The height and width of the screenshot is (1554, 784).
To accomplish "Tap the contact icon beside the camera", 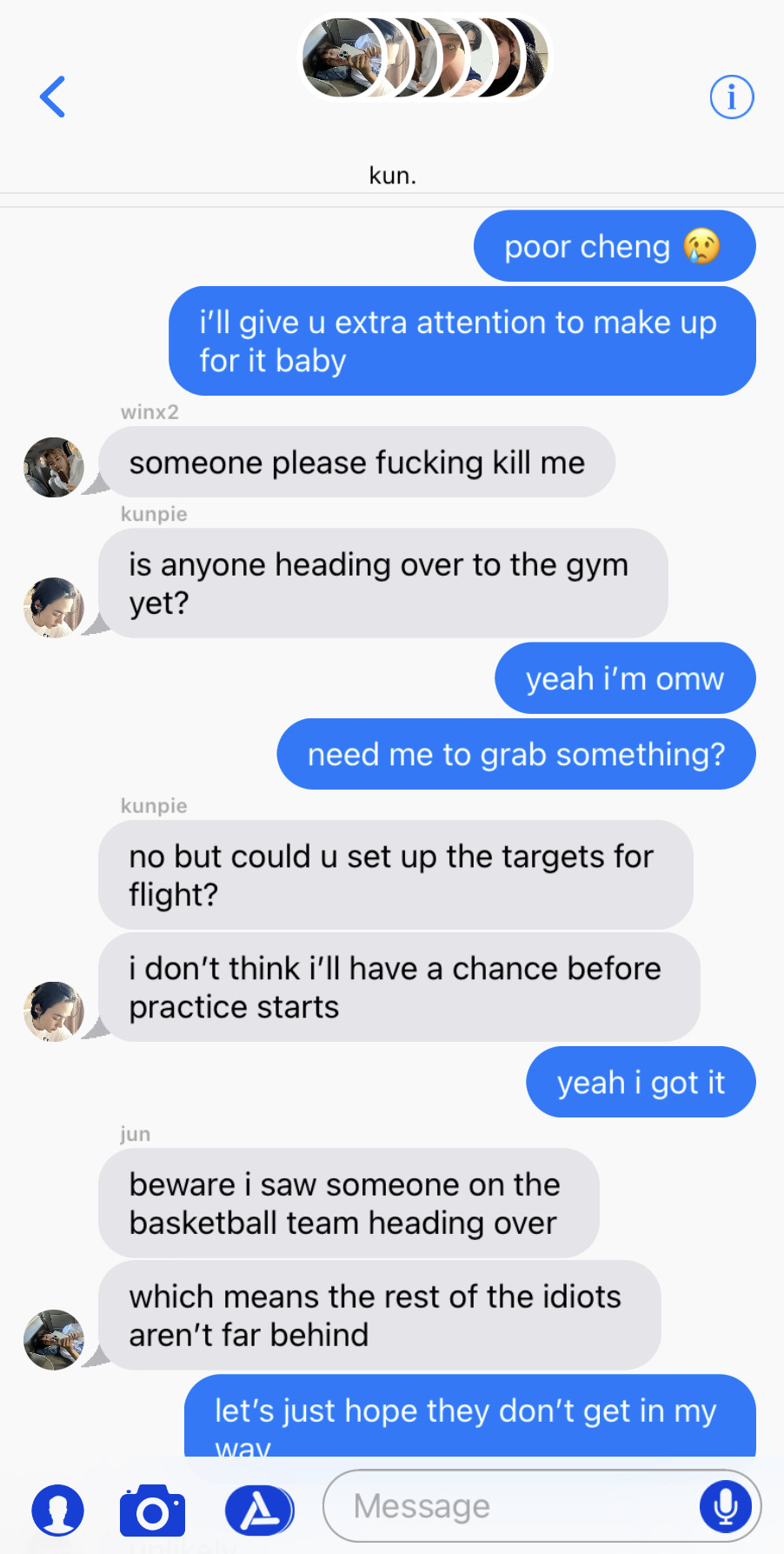I will [x=58, y=1511].
